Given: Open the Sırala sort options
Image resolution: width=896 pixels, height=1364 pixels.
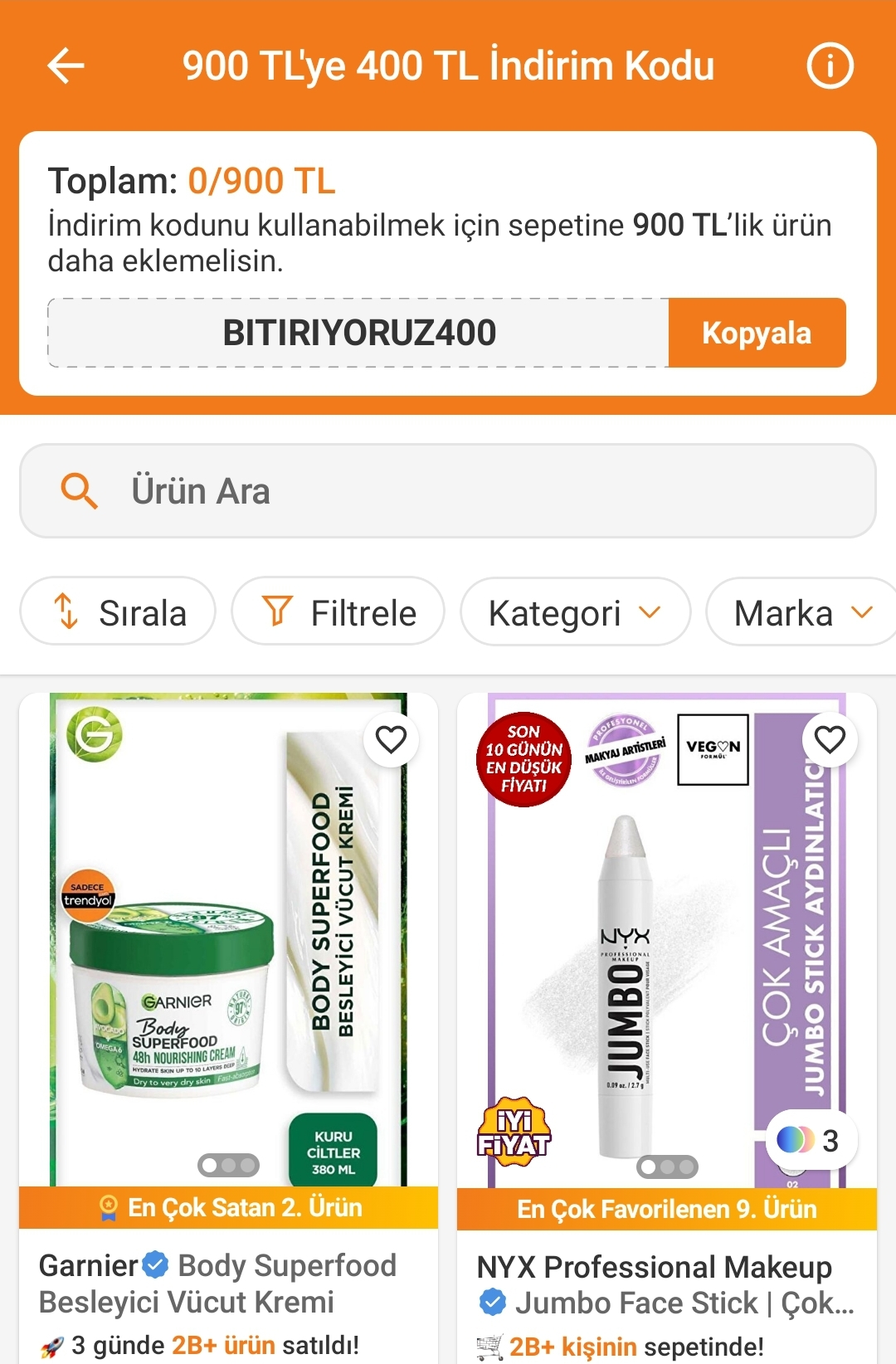Looking at the screenshot, I should (119, 612).
